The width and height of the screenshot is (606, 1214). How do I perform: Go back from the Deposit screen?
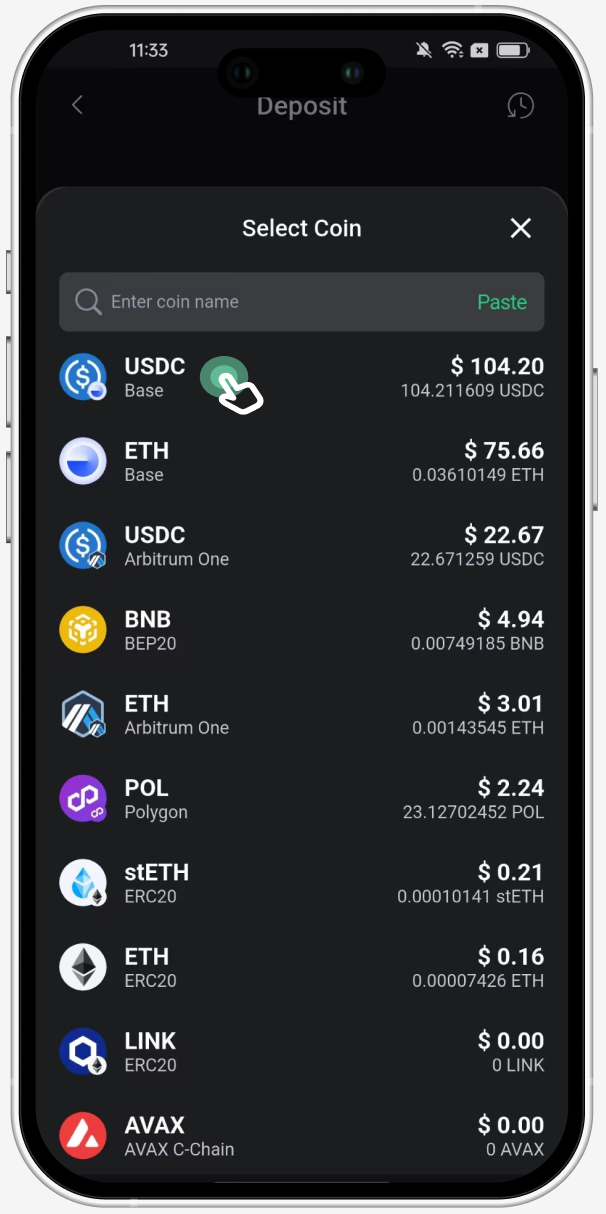coord(78,106)
